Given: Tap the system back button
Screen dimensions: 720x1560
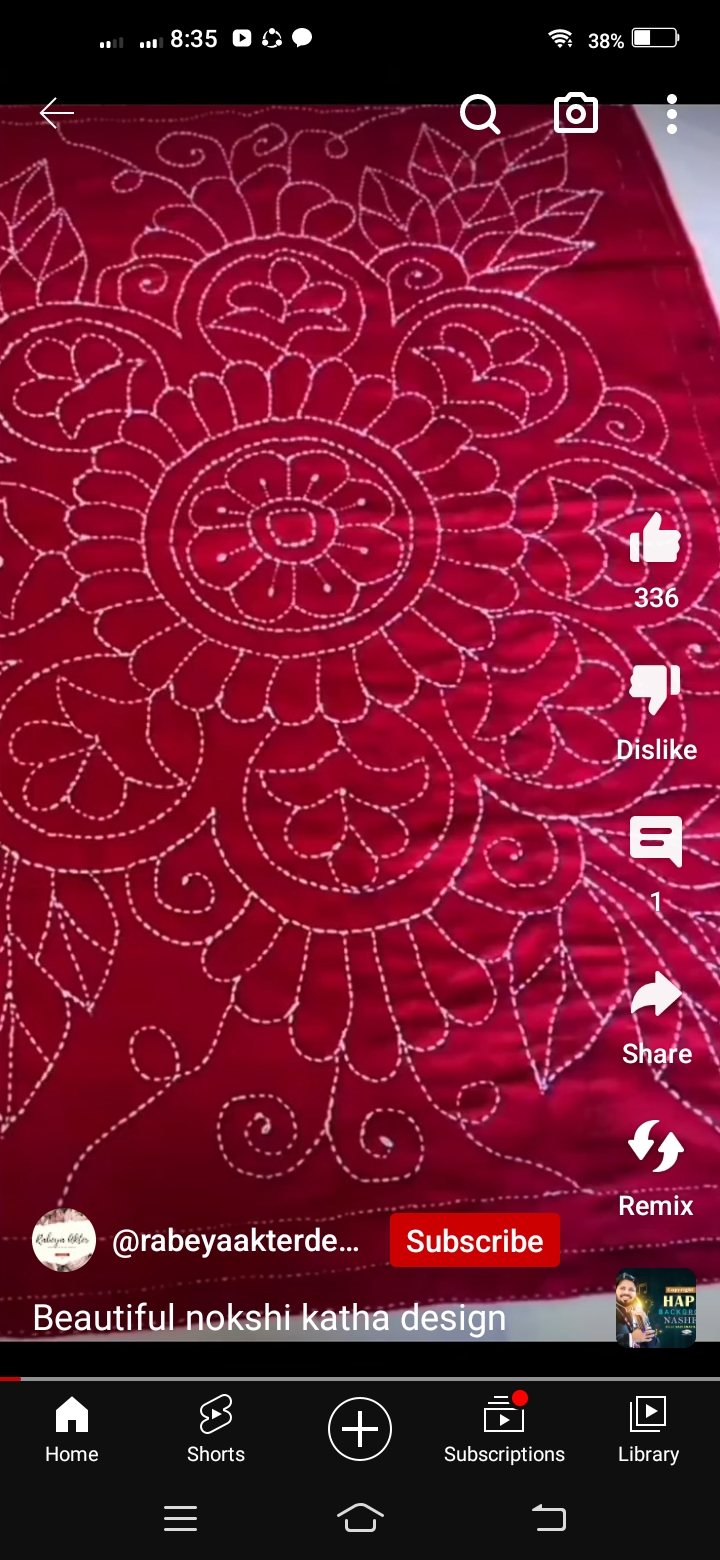Looking at the screenshot, I should [x=548, y=1518].
